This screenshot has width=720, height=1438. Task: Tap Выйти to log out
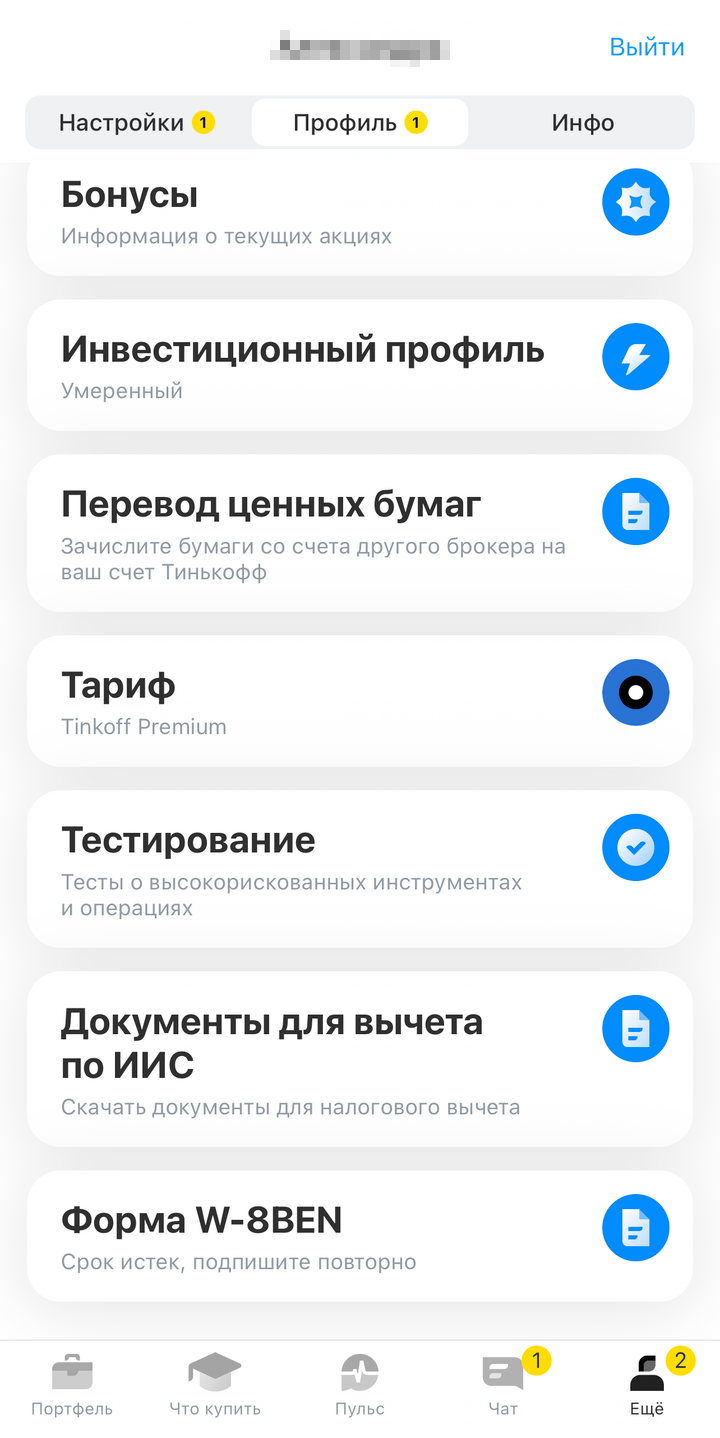click(x=647, y=47)
